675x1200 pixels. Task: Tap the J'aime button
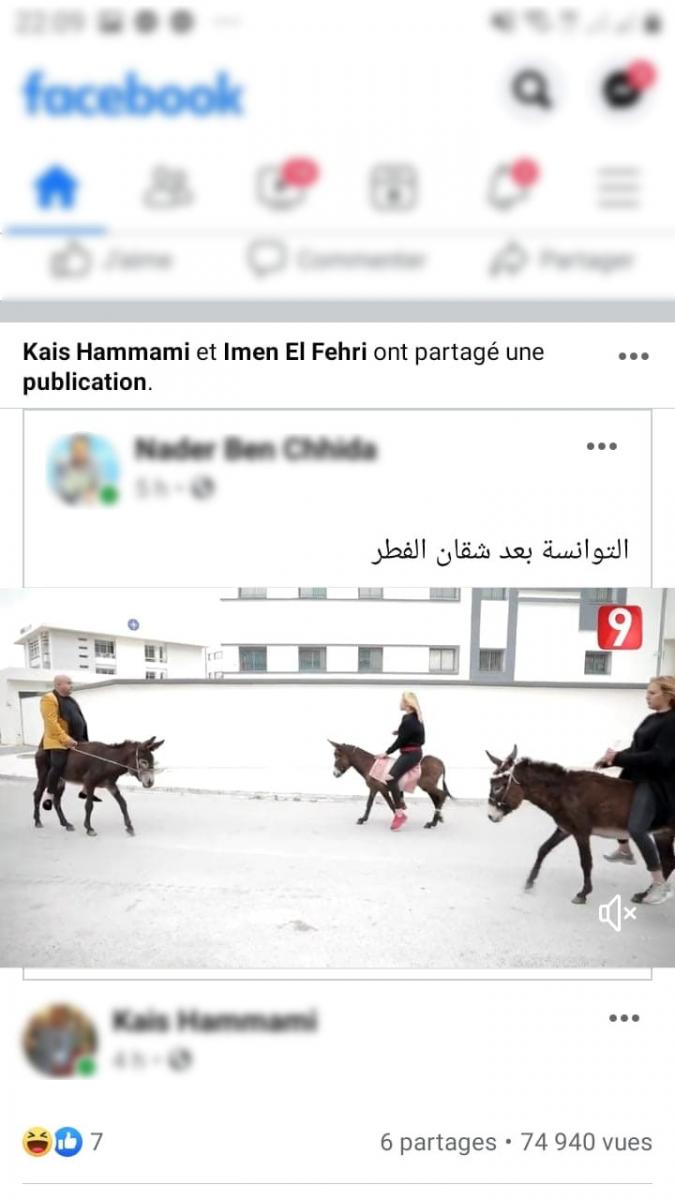(x=110, y=261)
